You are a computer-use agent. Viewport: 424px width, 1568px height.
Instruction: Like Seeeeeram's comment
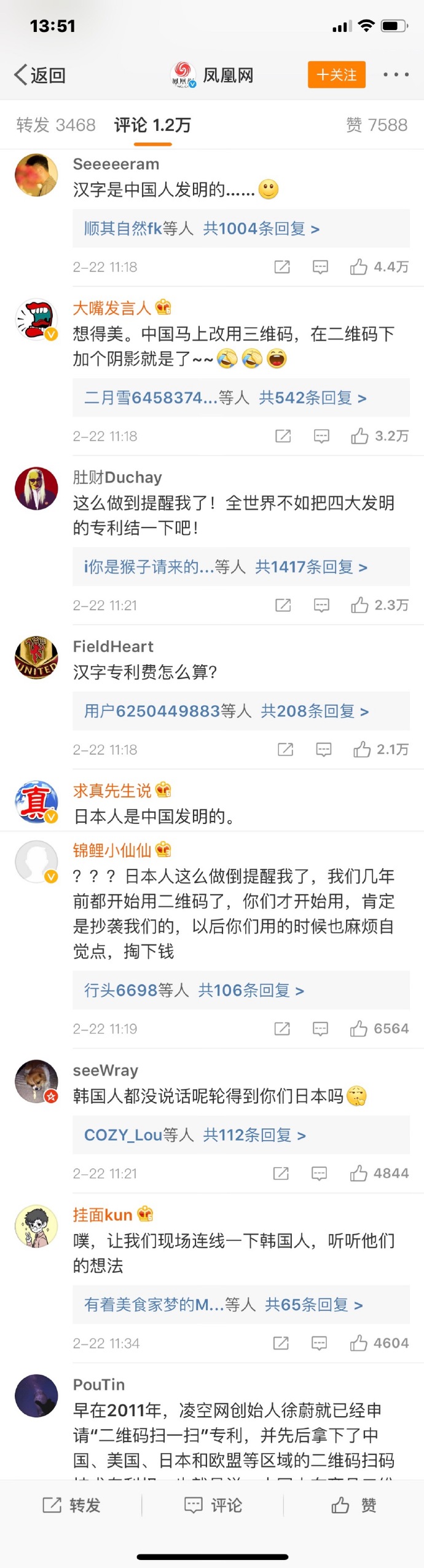click(x=359, y=267)
